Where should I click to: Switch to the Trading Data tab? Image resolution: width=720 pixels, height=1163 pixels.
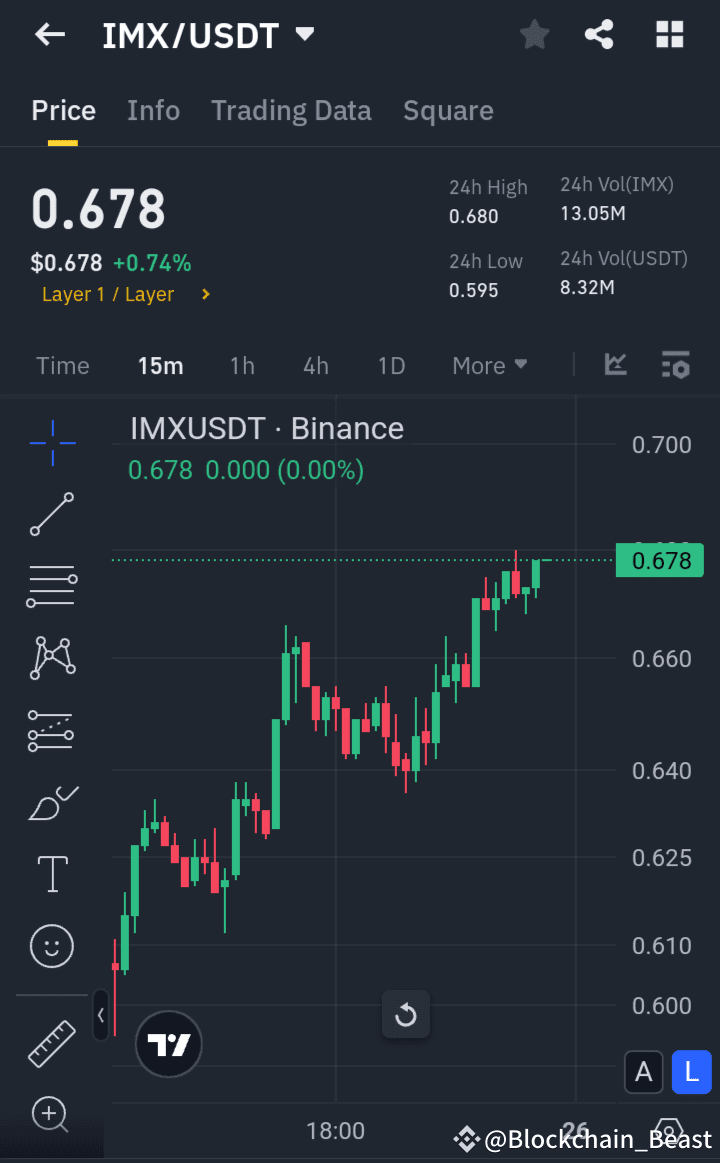click(291, 110)
